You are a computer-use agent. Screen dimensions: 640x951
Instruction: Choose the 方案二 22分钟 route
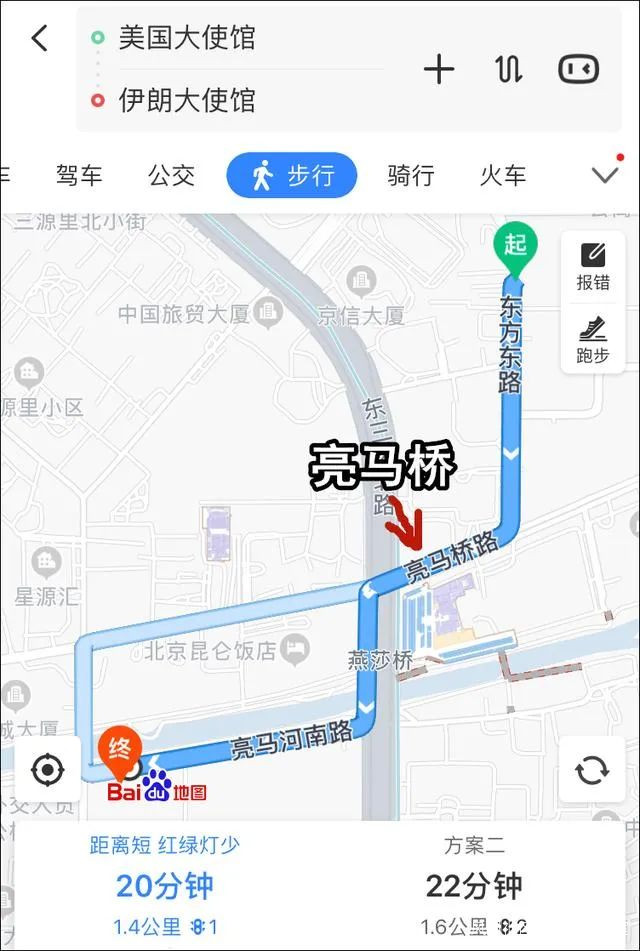[x=473, y=885]
